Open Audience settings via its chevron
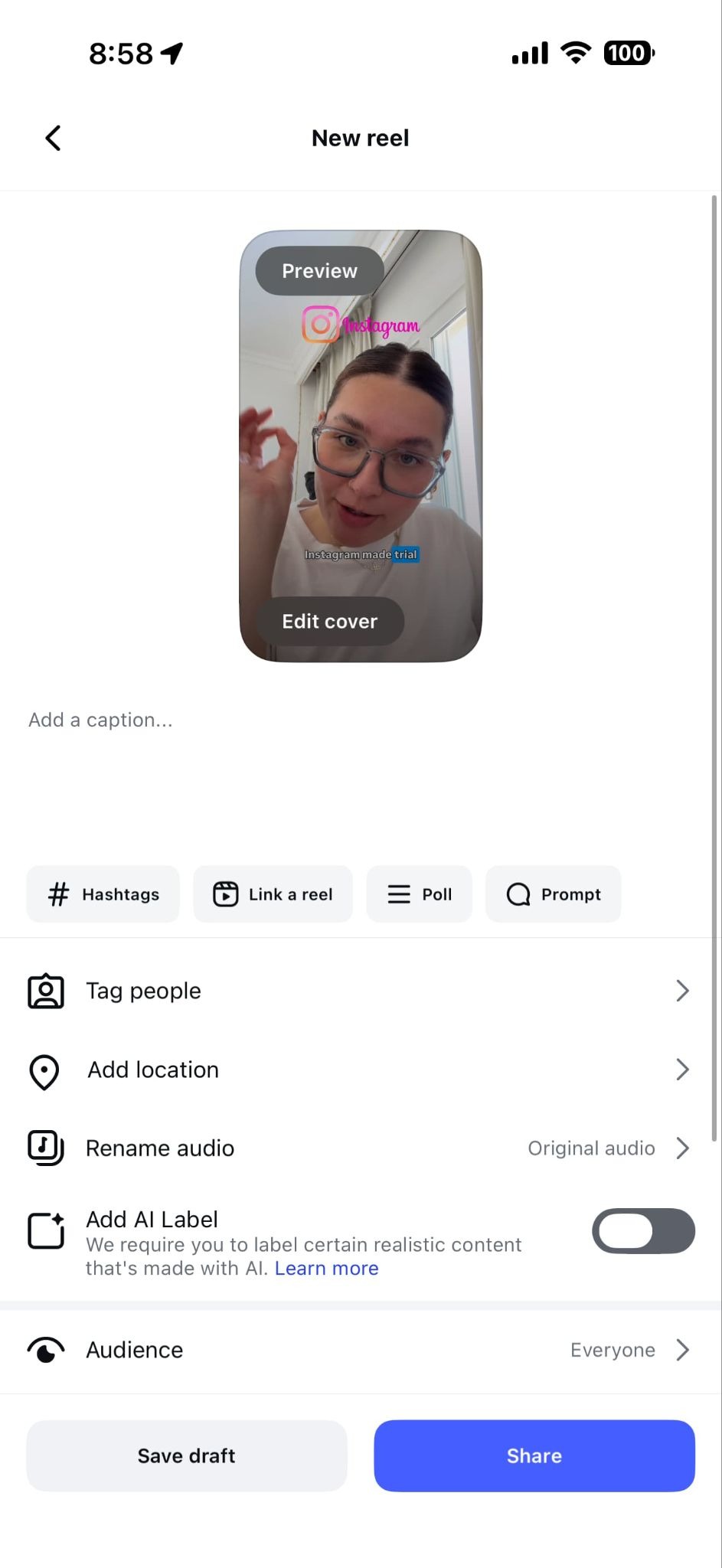Screen dimensions: 722x1568 [x=682, y=1350]
